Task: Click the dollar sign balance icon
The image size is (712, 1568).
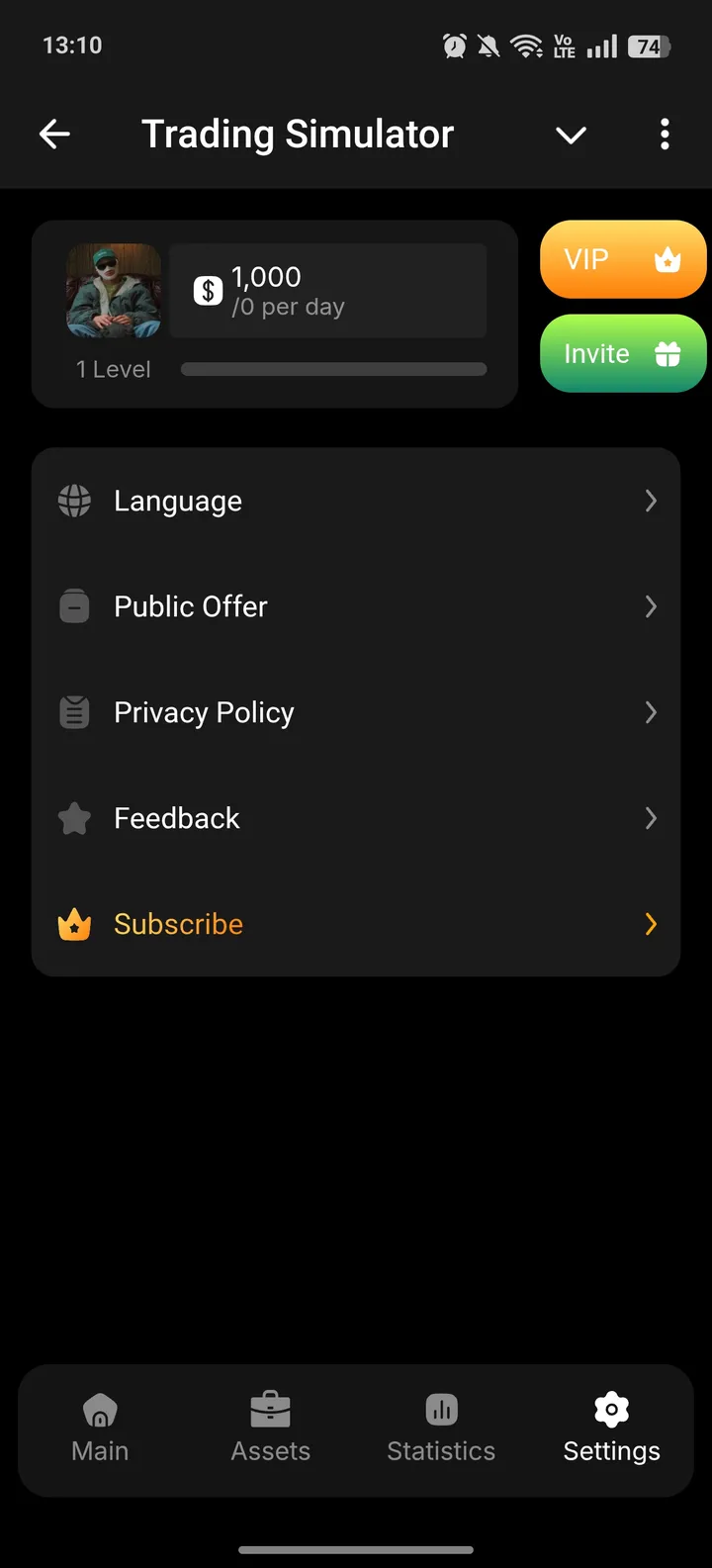Action: (x=208, y=290)
